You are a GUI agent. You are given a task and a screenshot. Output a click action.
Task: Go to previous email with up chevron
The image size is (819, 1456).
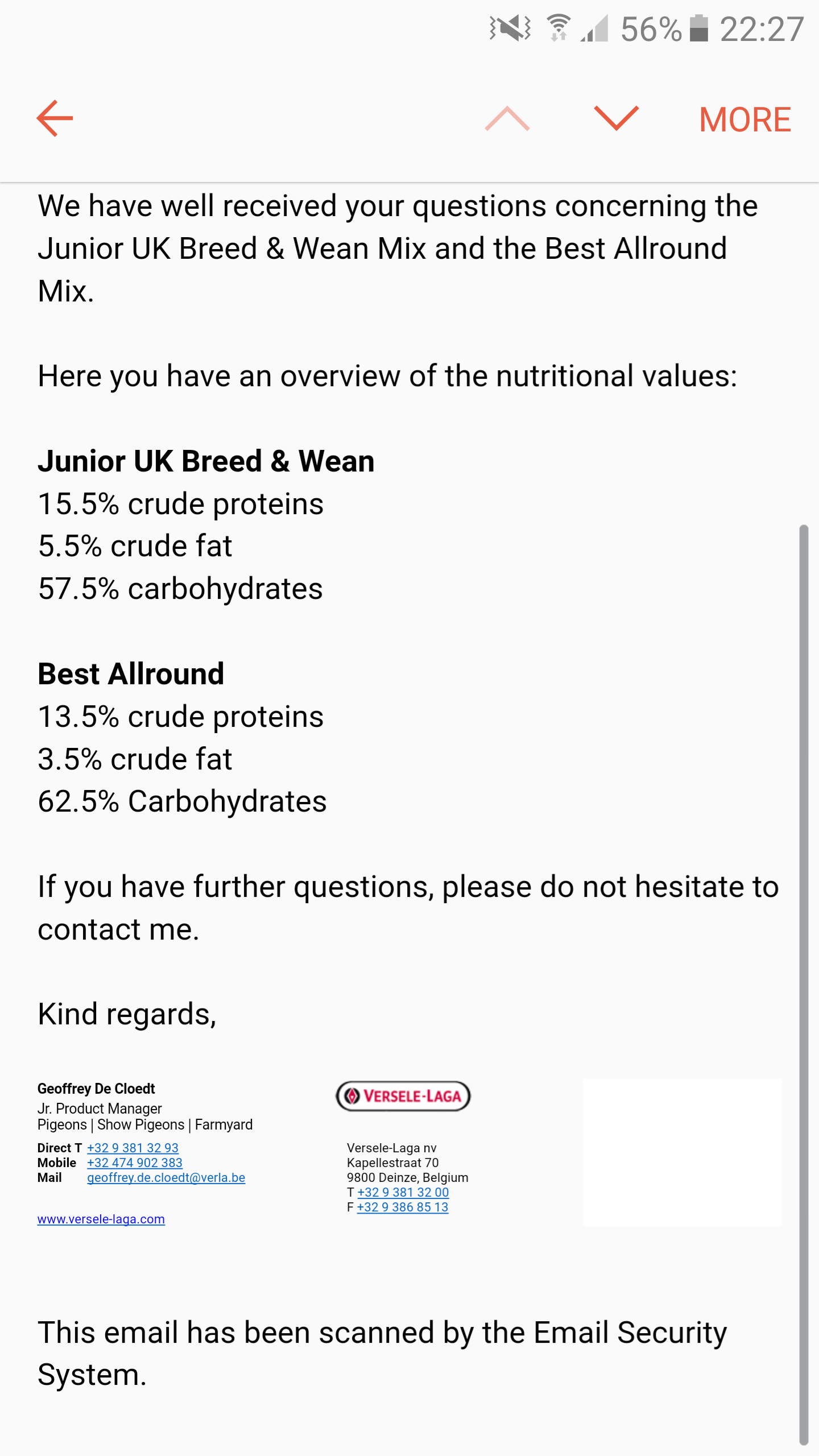coord(507,118)
